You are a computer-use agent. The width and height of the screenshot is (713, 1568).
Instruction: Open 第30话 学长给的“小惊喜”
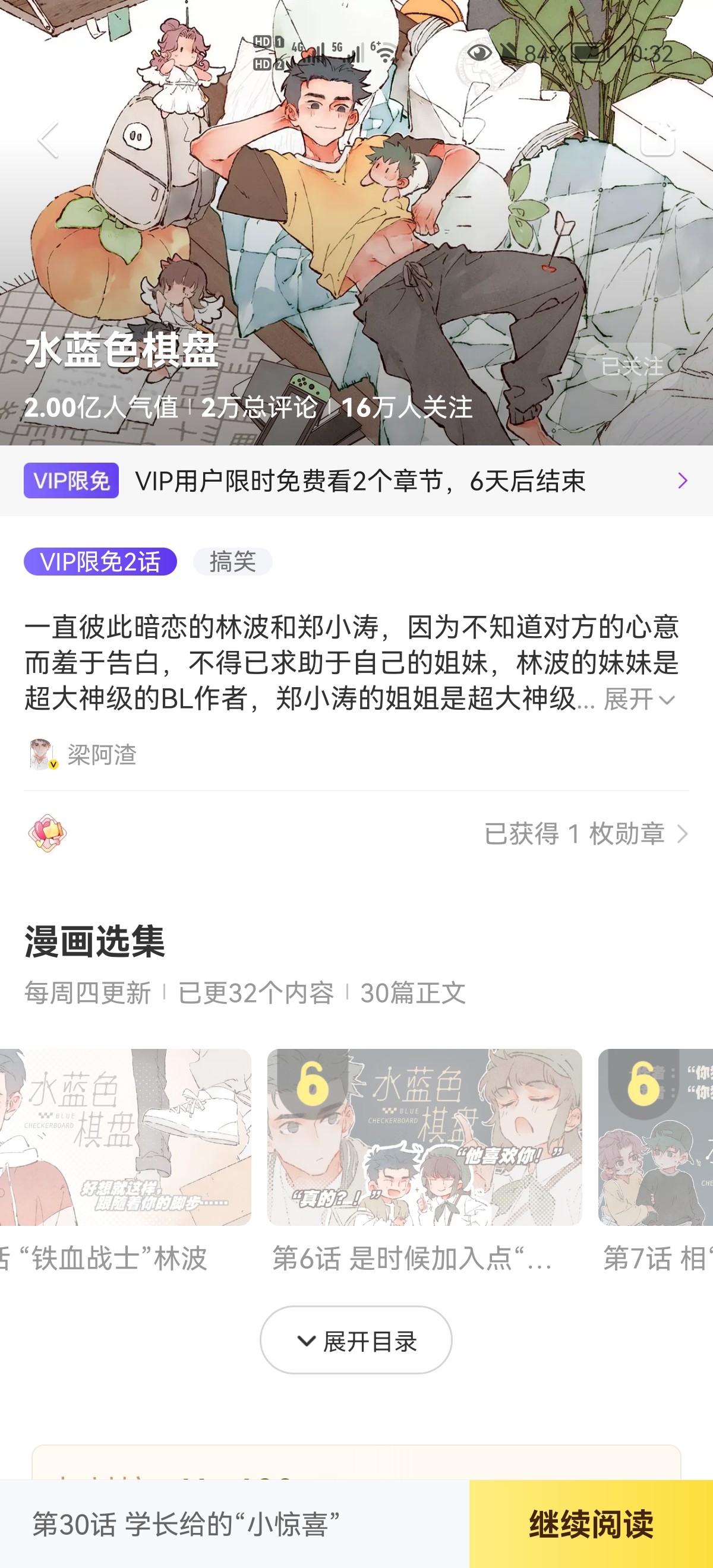pos(186,1524)
